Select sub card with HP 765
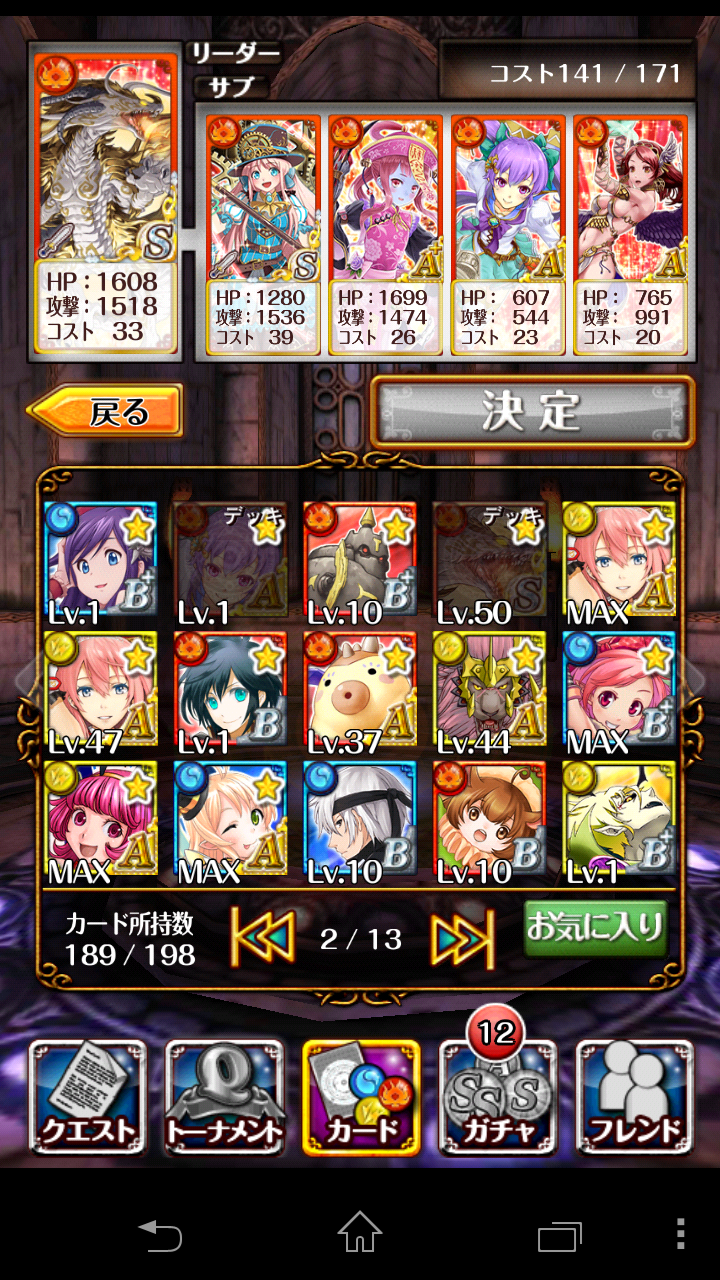Image resolution: width=720 pixels, height=1280 pixels. [630, 235]
